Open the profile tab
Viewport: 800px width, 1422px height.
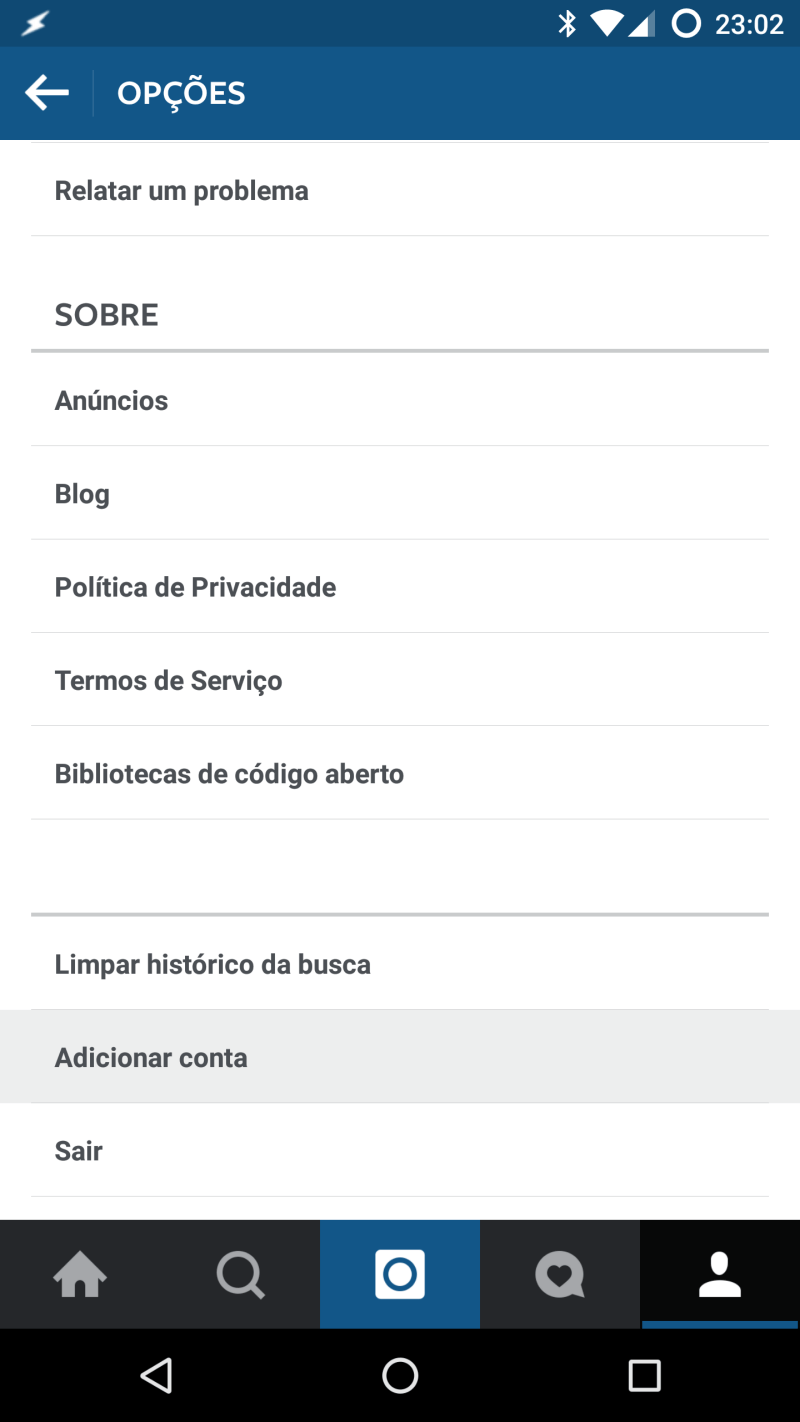tap(720, 1275)
